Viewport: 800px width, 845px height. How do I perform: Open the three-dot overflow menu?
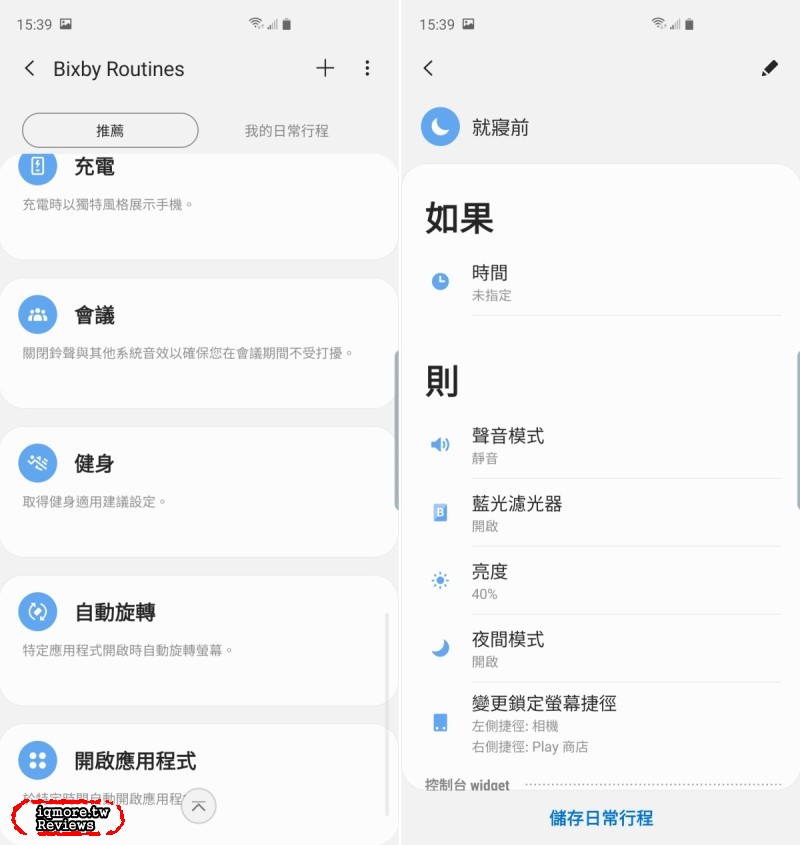[x=368, y=68]
